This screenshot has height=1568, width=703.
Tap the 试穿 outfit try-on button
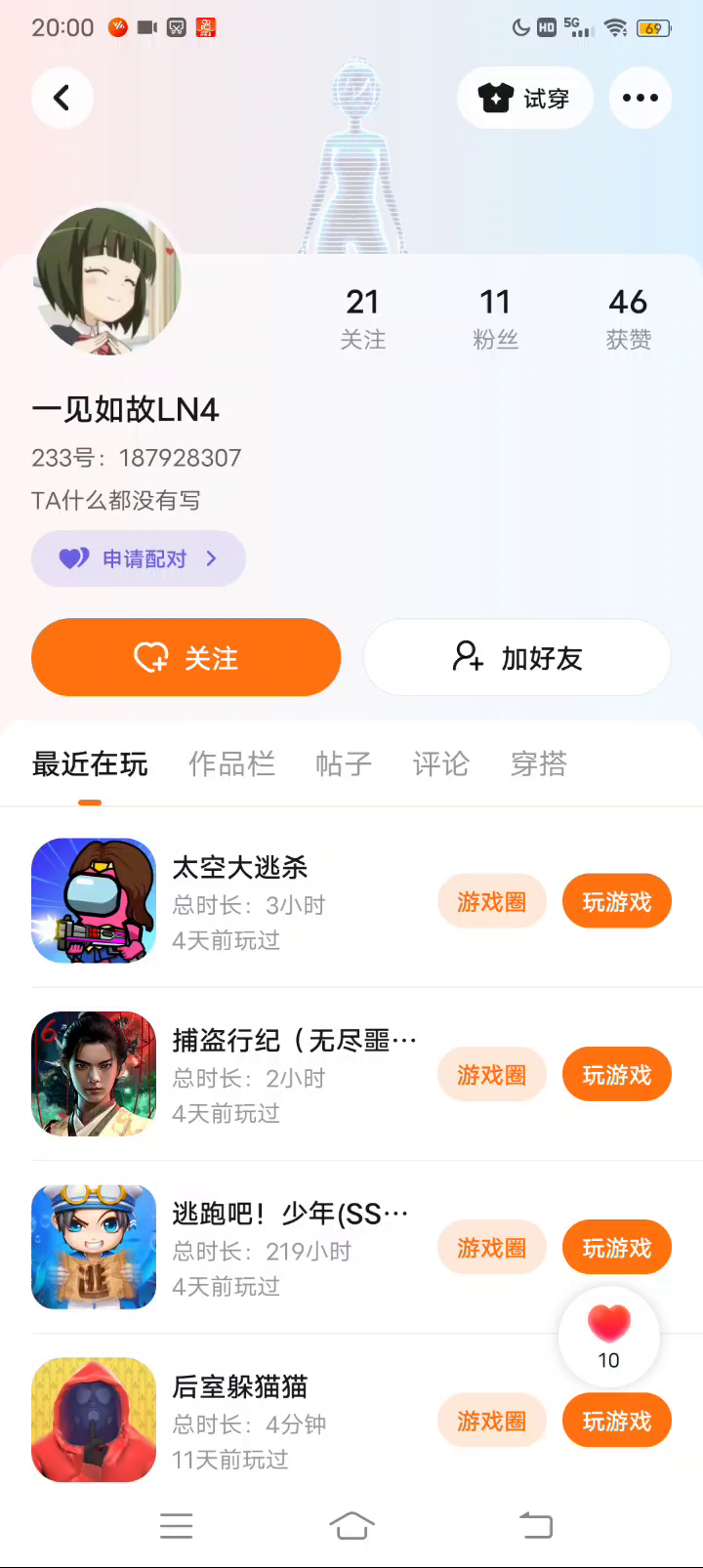[x=524, y=98]
